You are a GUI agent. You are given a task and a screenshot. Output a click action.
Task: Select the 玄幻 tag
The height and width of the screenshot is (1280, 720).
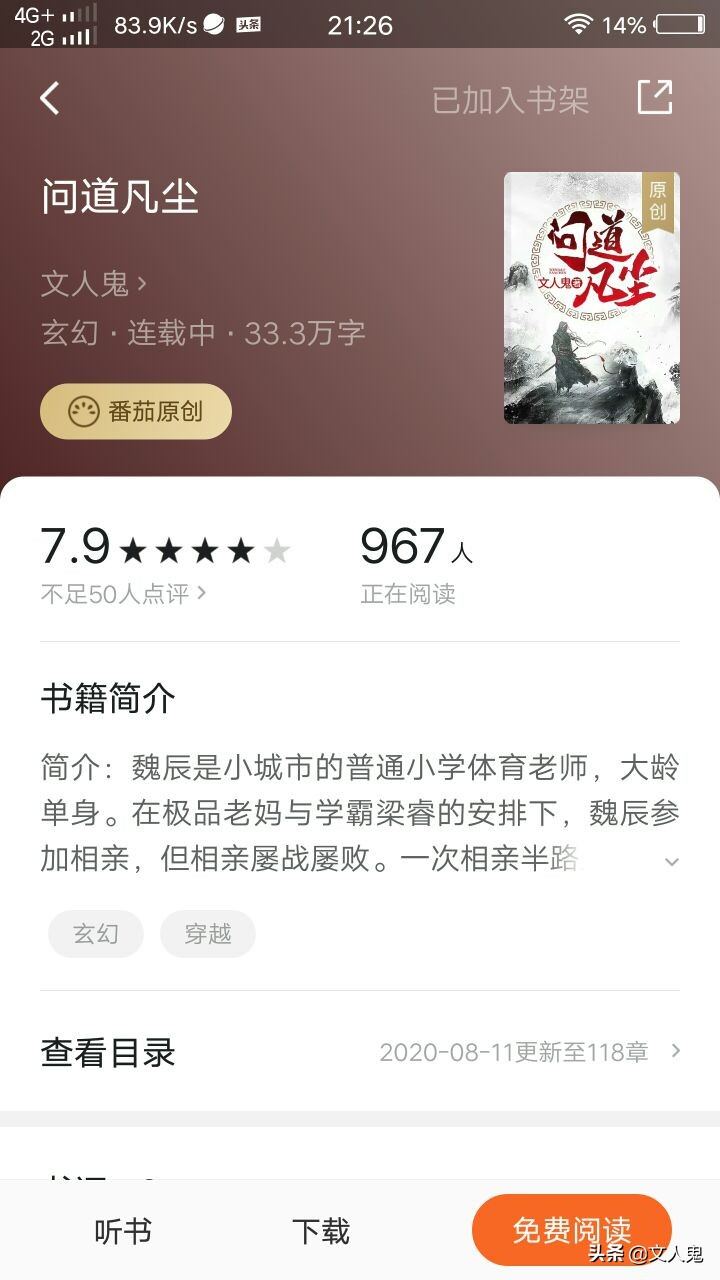95,933
